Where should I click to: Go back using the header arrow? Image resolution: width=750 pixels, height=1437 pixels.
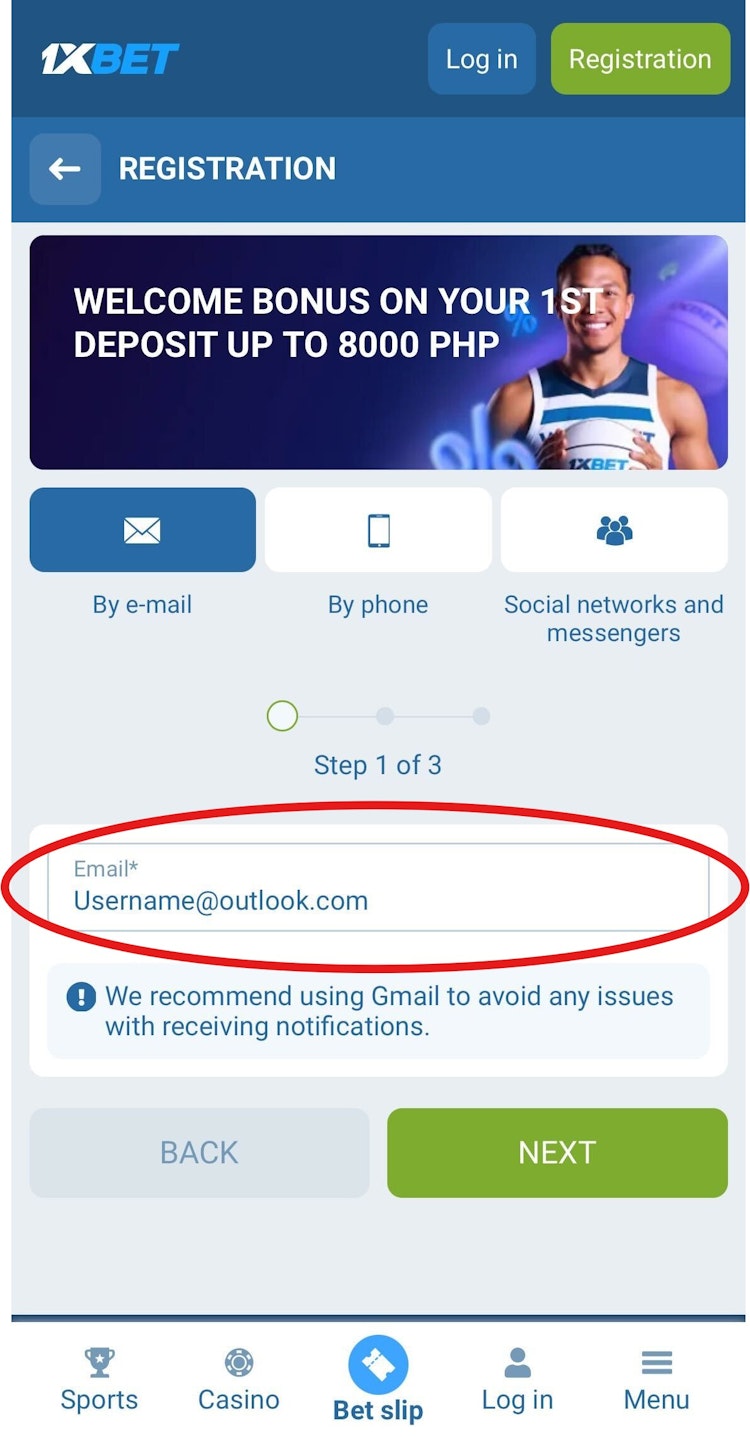[65, 169]
